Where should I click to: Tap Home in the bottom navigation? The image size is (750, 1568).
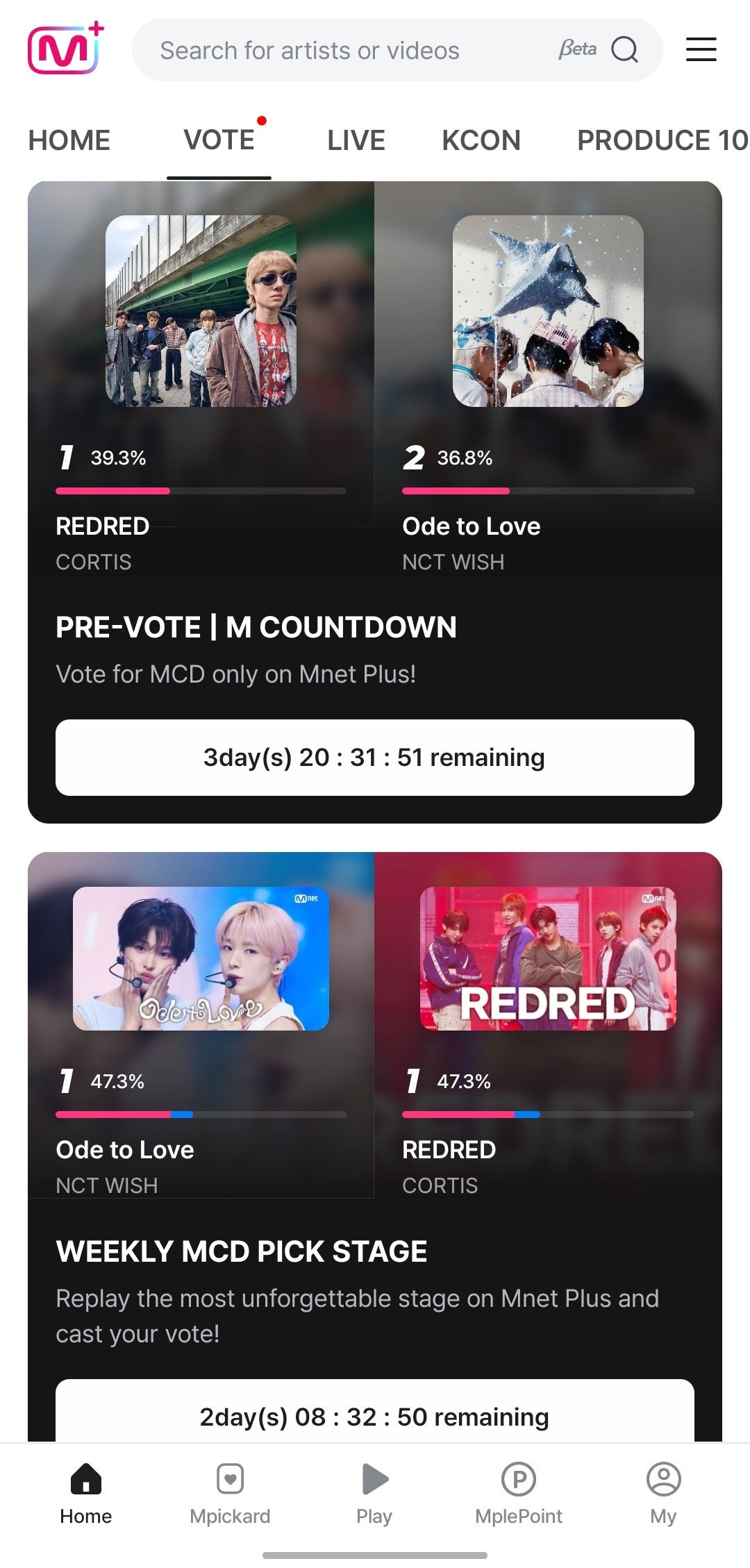pyautogui.click(x=85, y=1493)
